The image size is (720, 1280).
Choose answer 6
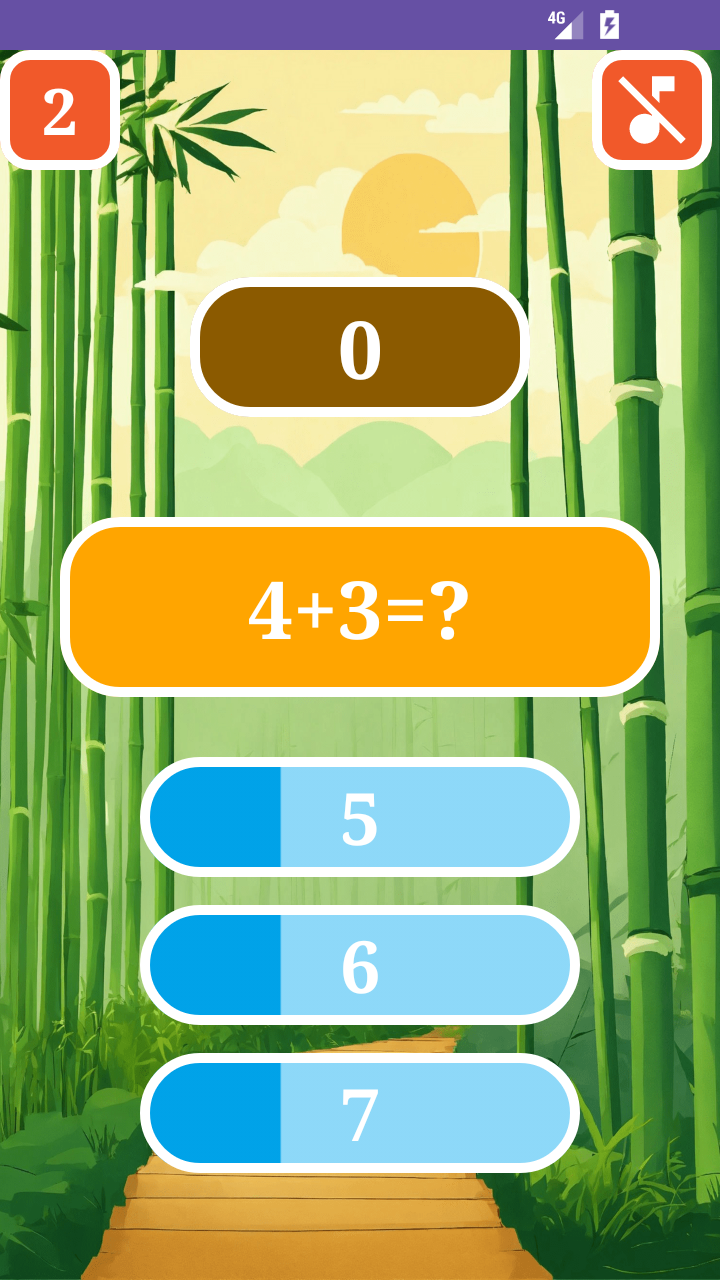point(360,965)
